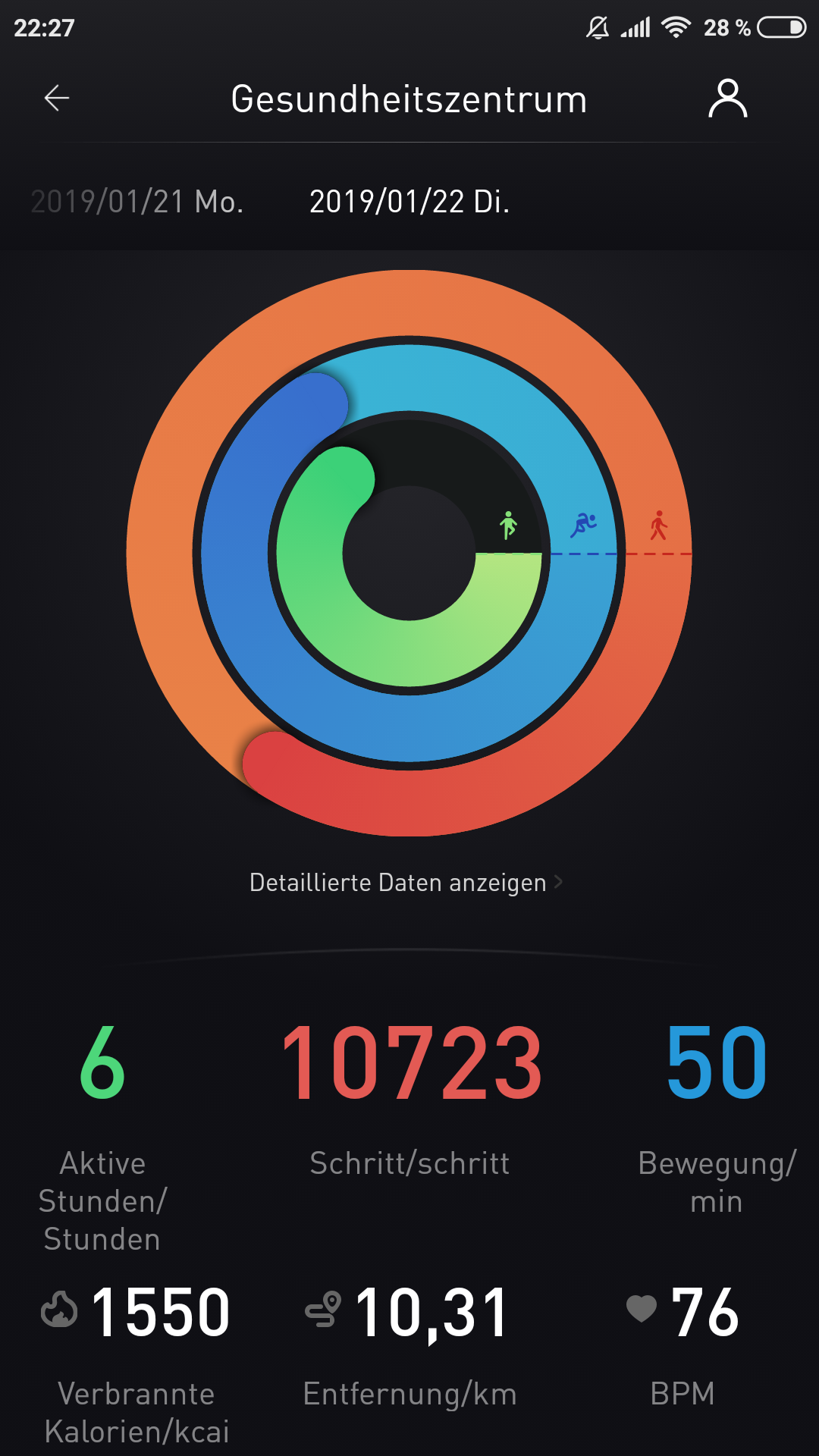This screenshot has height=1456, width=819.
Task: Open the user profile icon
Action: click(x=728, y=99)
